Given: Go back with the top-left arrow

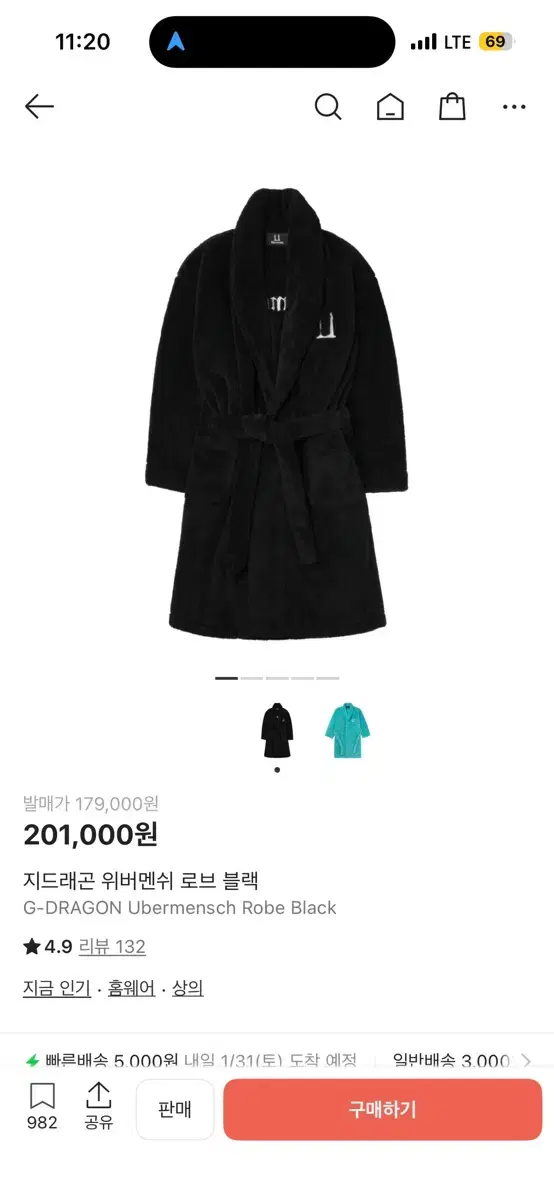Looking at the screenshot, I should tap(39, 106).
